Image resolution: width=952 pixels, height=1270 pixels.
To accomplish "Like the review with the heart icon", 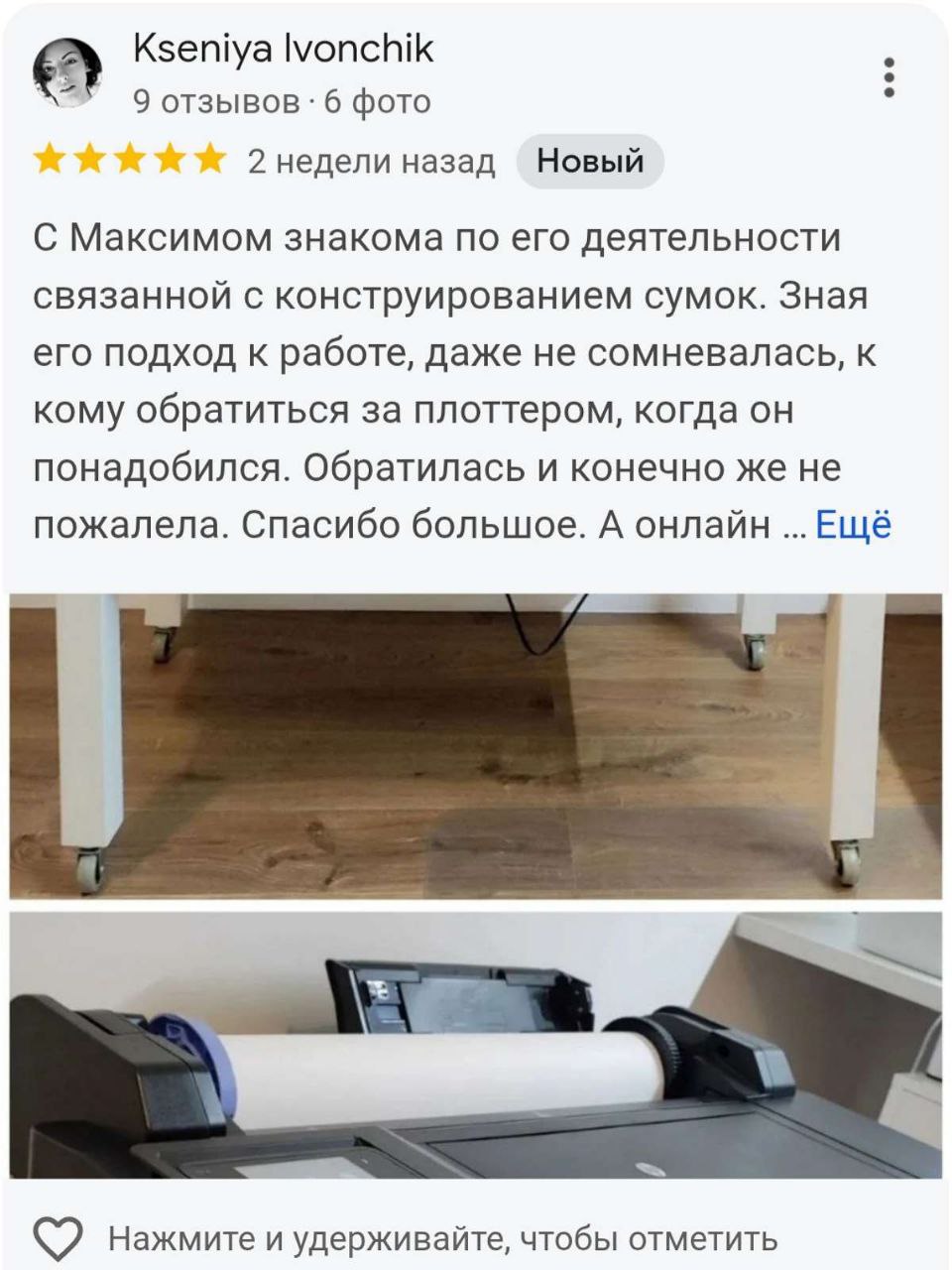I will tap(58, 1238).
